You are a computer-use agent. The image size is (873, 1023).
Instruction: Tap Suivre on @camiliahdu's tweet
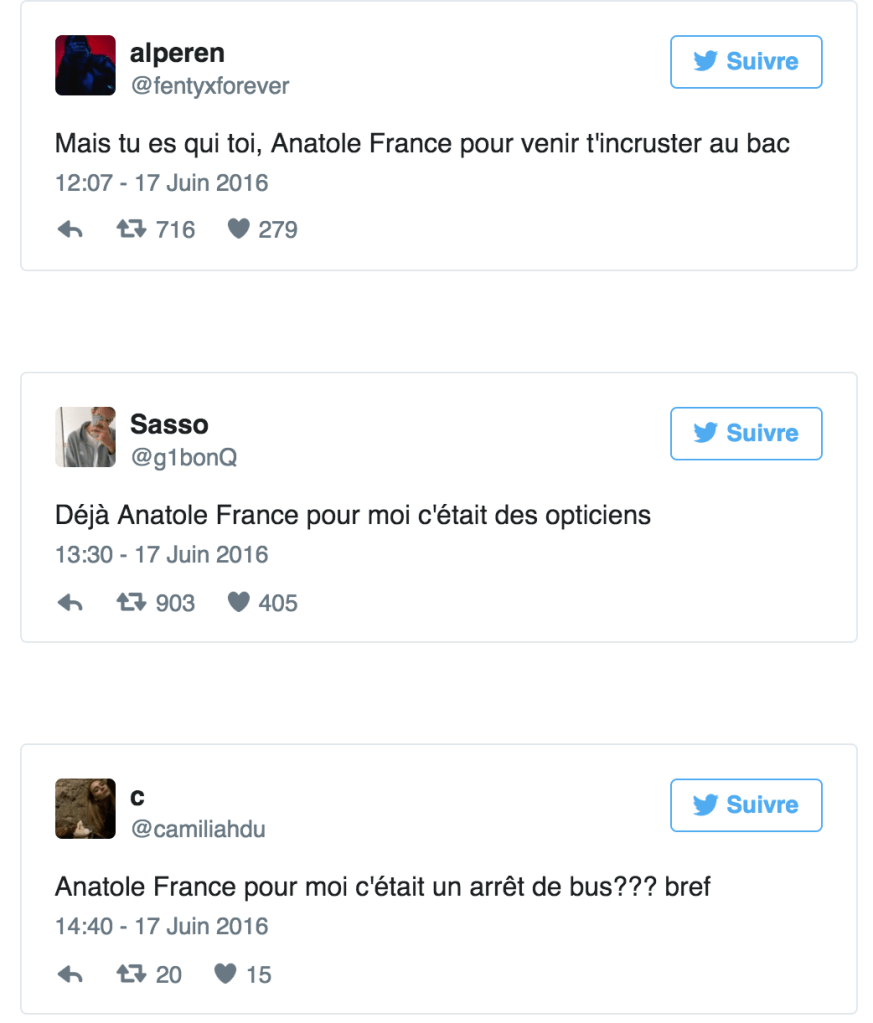click(746, 805)
